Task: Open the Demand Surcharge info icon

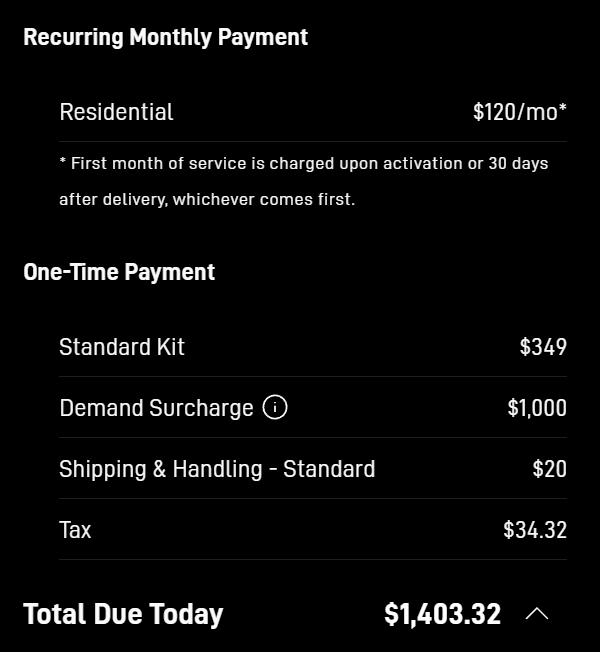Action: pyautogui.click(x=275, y=408)
